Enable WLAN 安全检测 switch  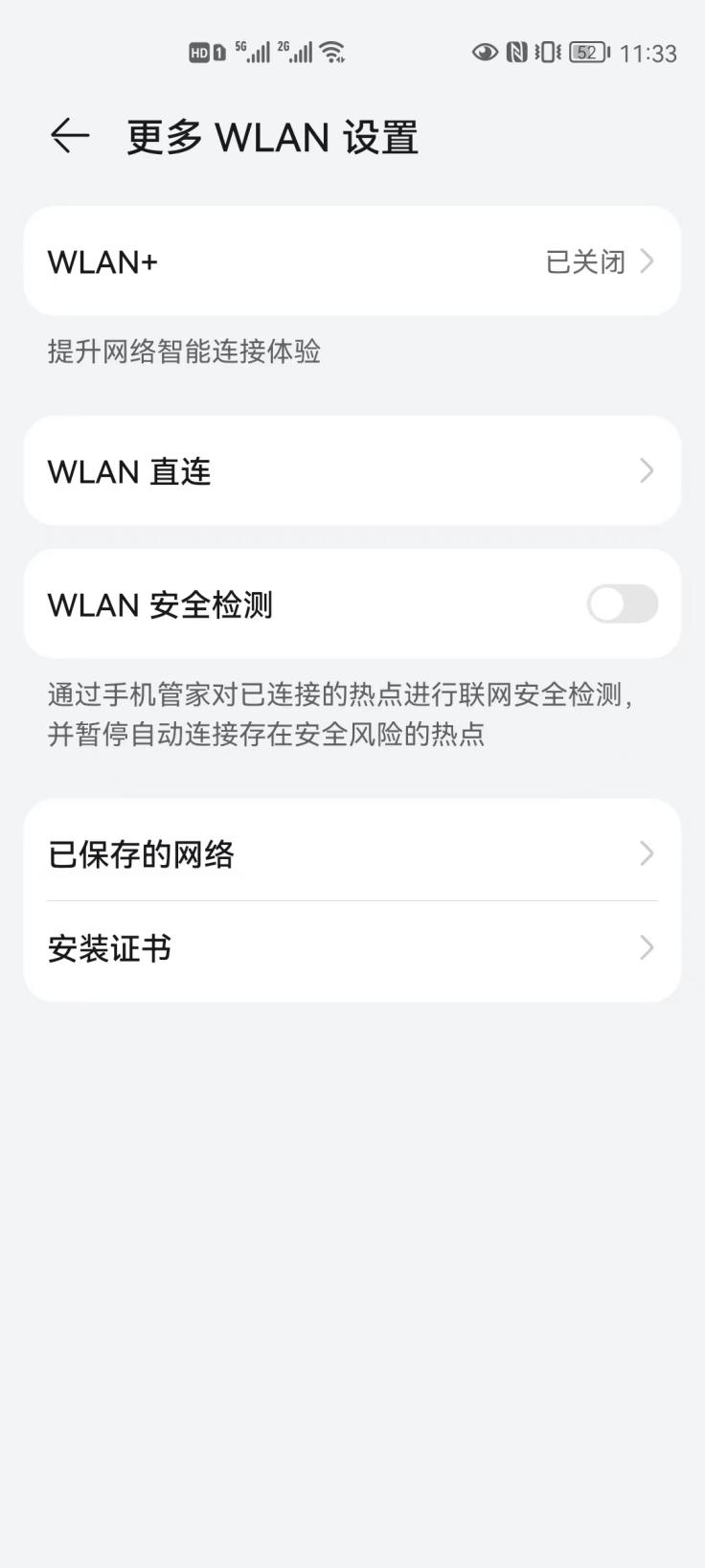[622, 604]
